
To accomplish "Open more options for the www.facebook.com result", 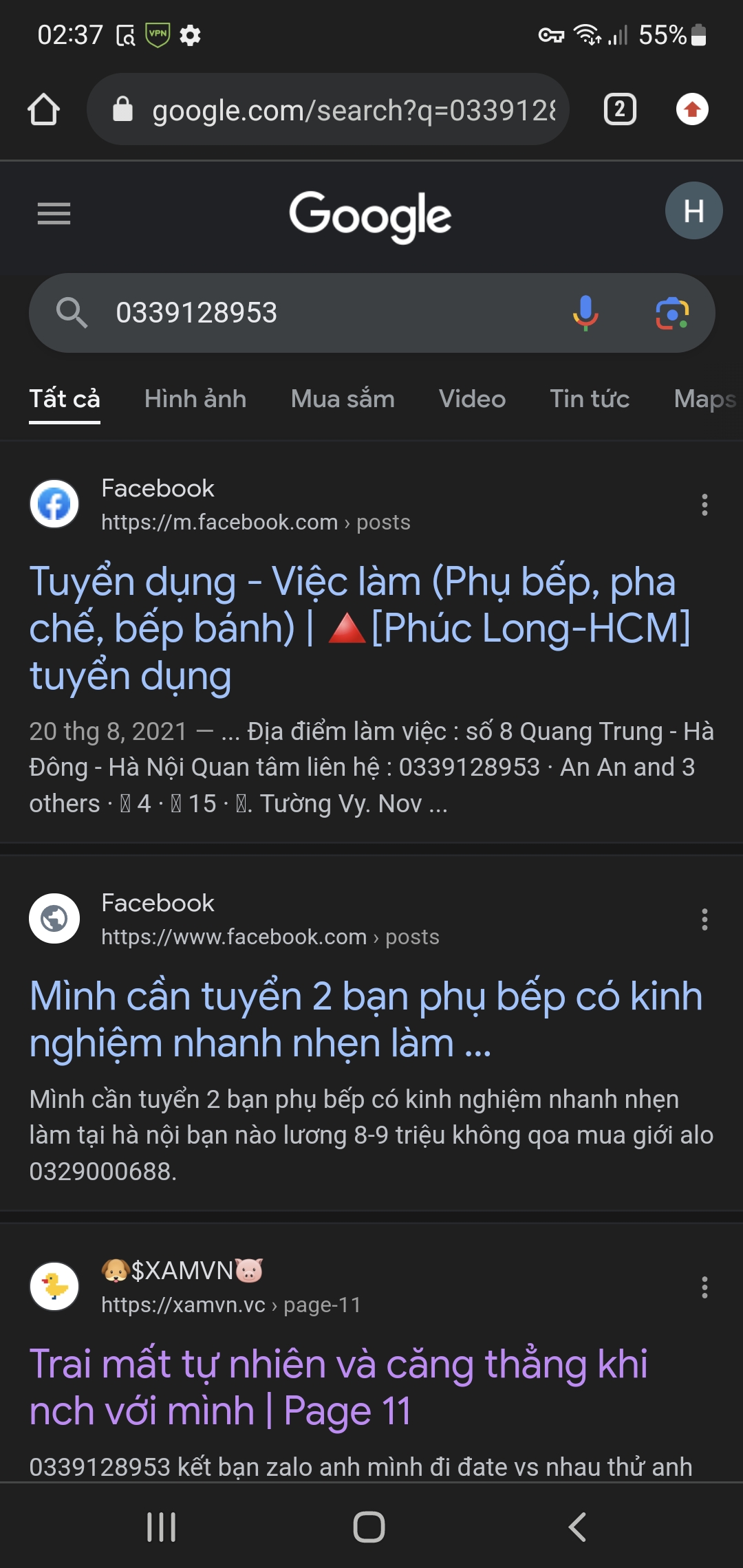I will (x=704, y=919).
